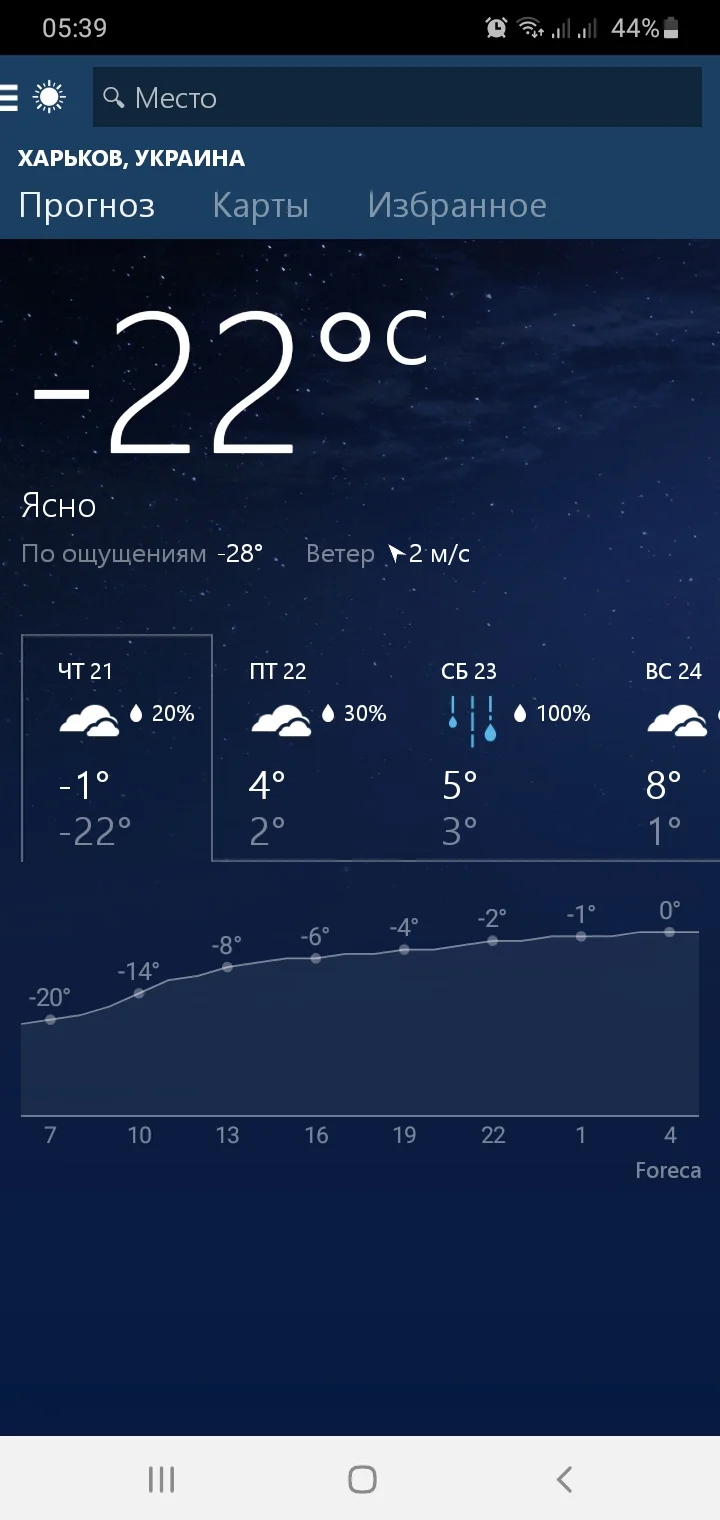
Task: Click the sun weather icon in the header
Action: (47, 97)
